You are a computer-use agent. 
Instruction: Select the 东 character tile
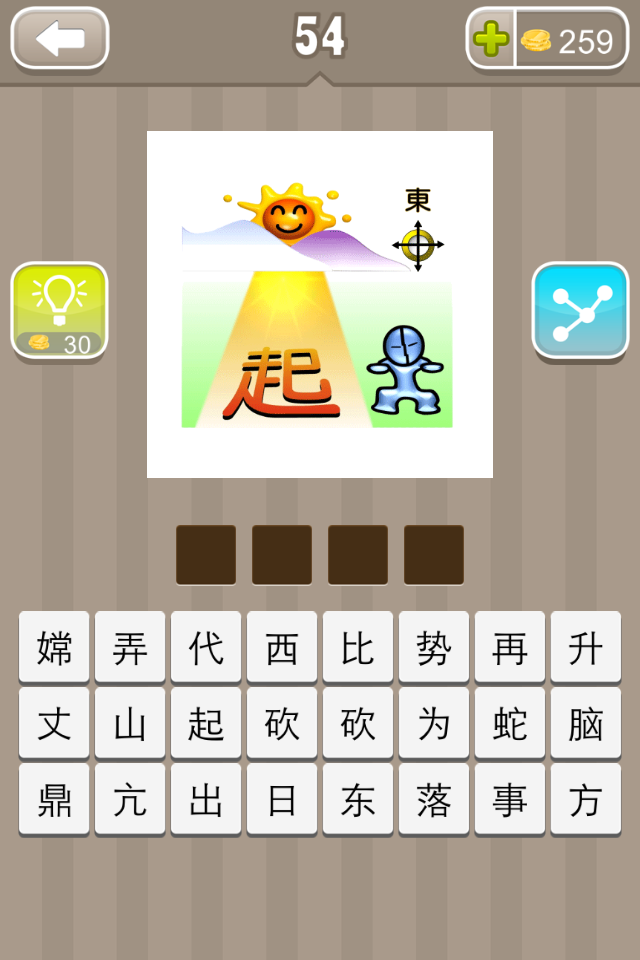358,799
